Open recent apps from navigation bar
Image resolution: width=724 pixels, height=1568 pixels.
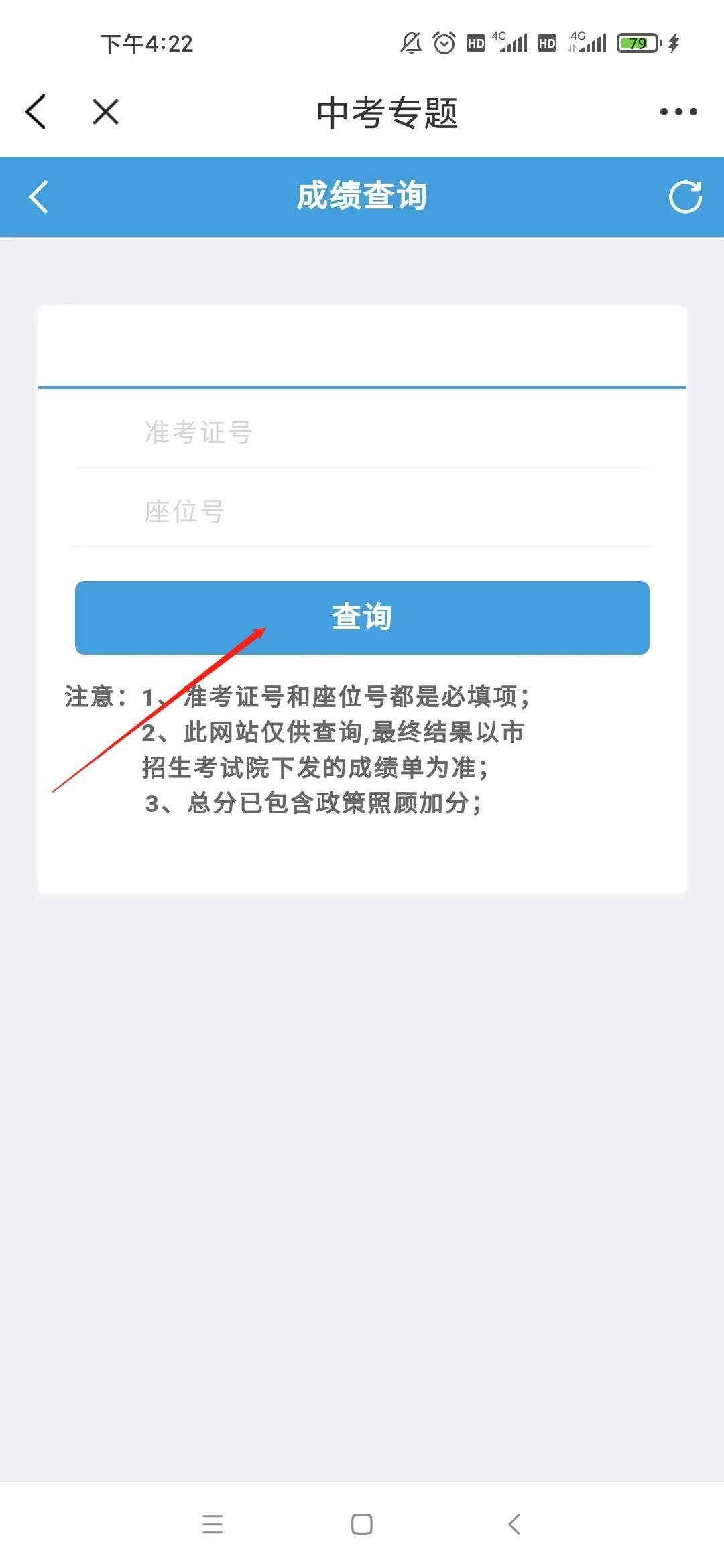pos(213,1524)
